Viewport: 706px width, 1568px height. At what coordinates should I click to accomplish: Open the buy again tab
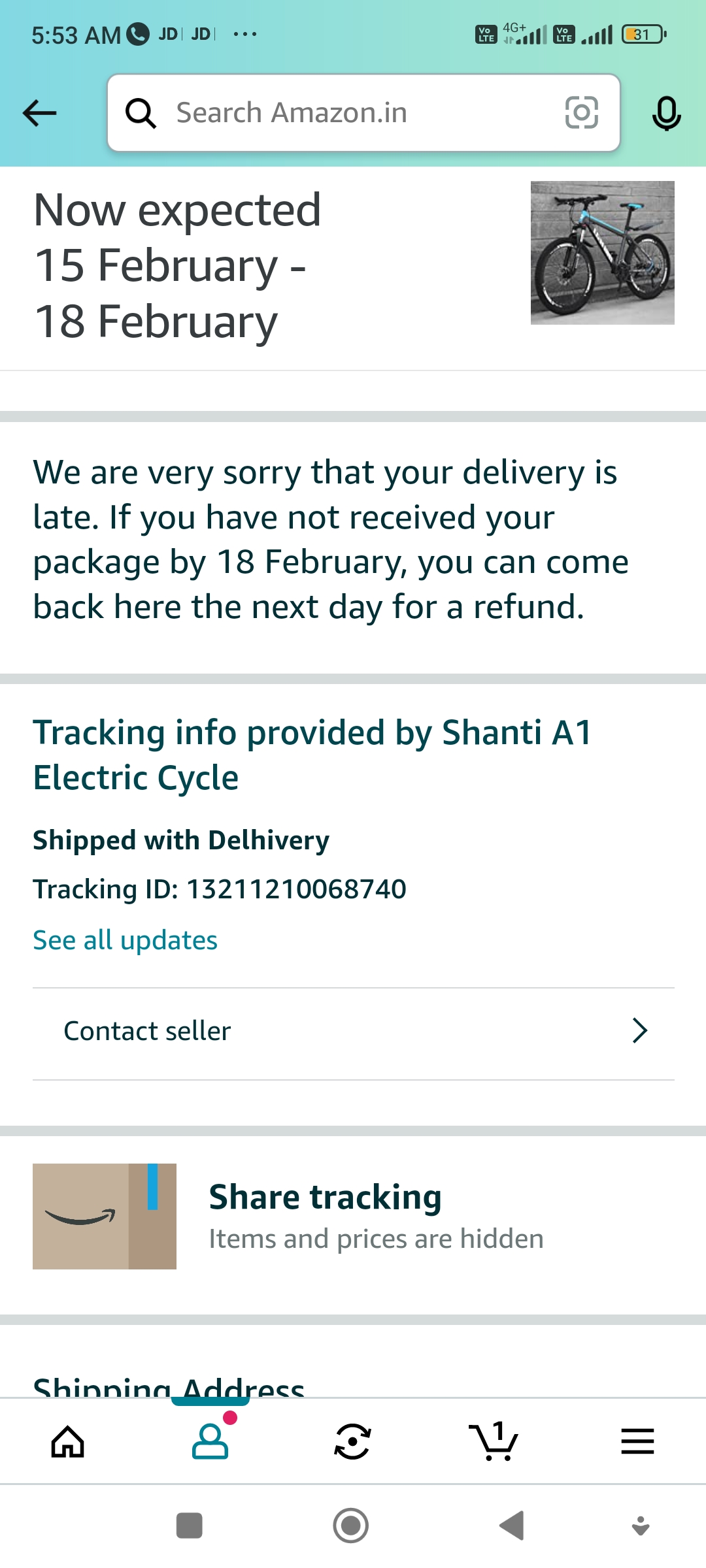[x=353, y=1441]
